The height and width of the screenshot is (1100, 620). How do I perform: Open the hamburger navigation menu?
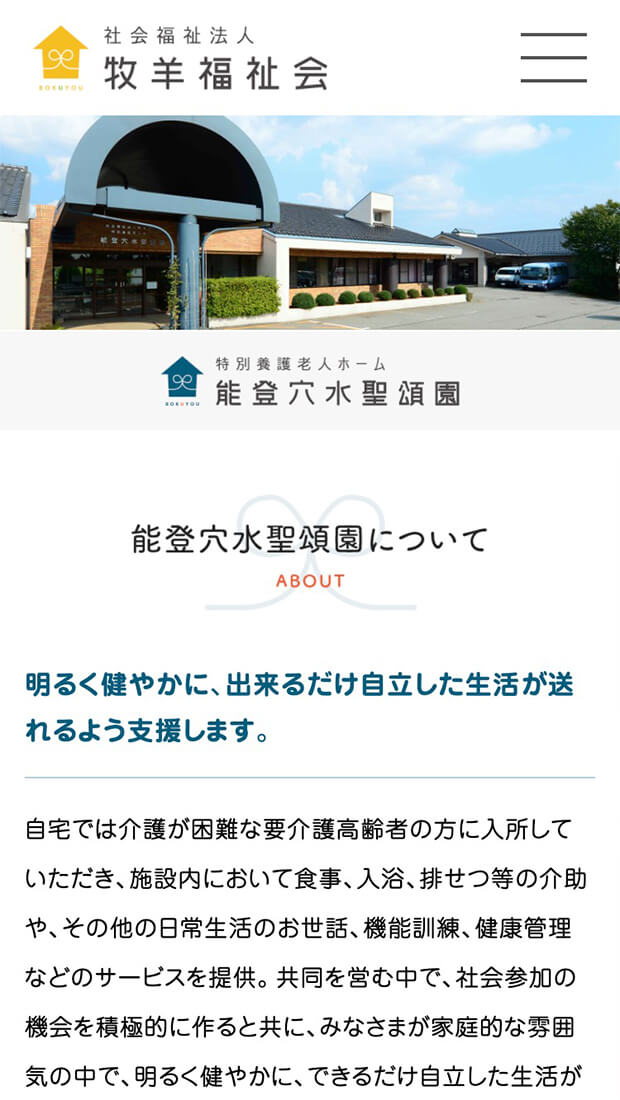pyautogui.click(x=553, y=57)
